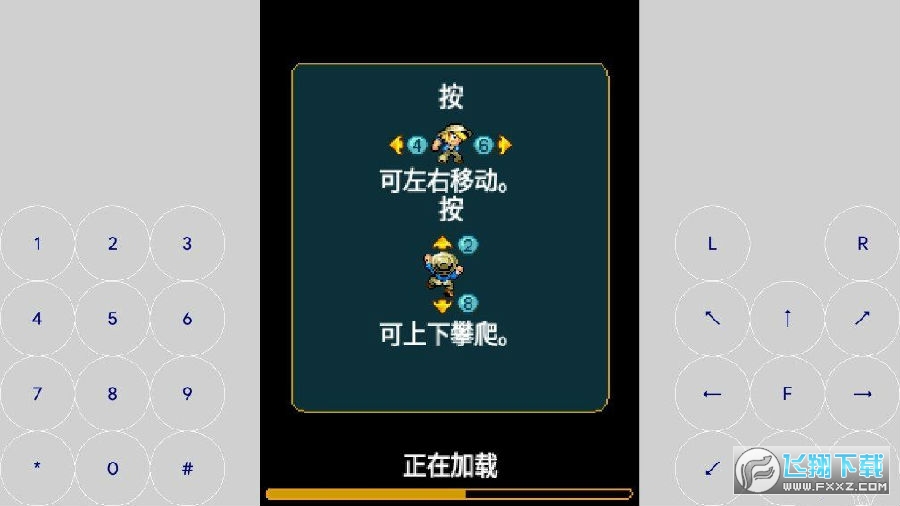
Task: Hit the number 4 key
Action: point(38,318)
